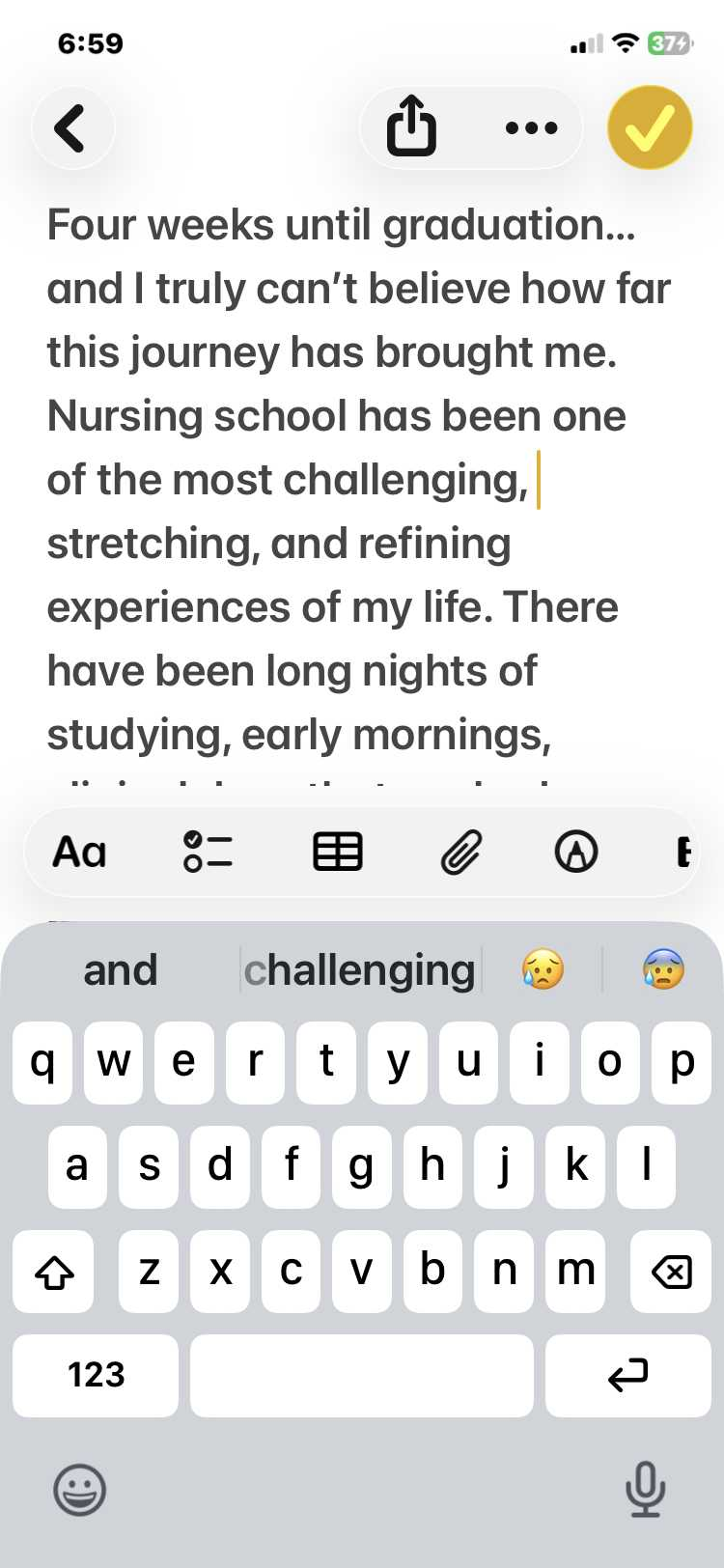Screen dimensions: 724x1568
Task: Enable shift on the keyboard
Action: tap(54, 1272)
